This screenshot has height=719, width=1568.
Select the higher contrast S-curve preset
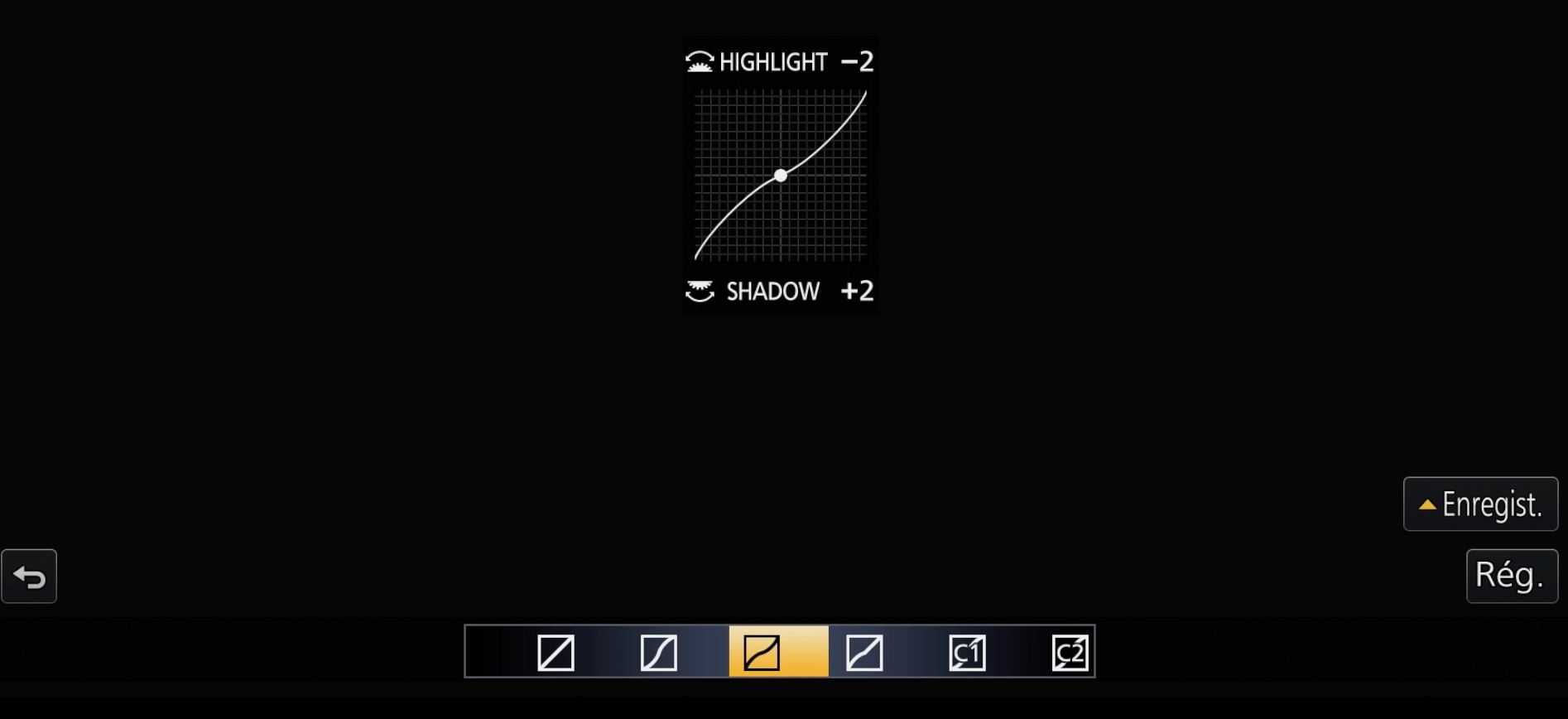pos(659,653)
